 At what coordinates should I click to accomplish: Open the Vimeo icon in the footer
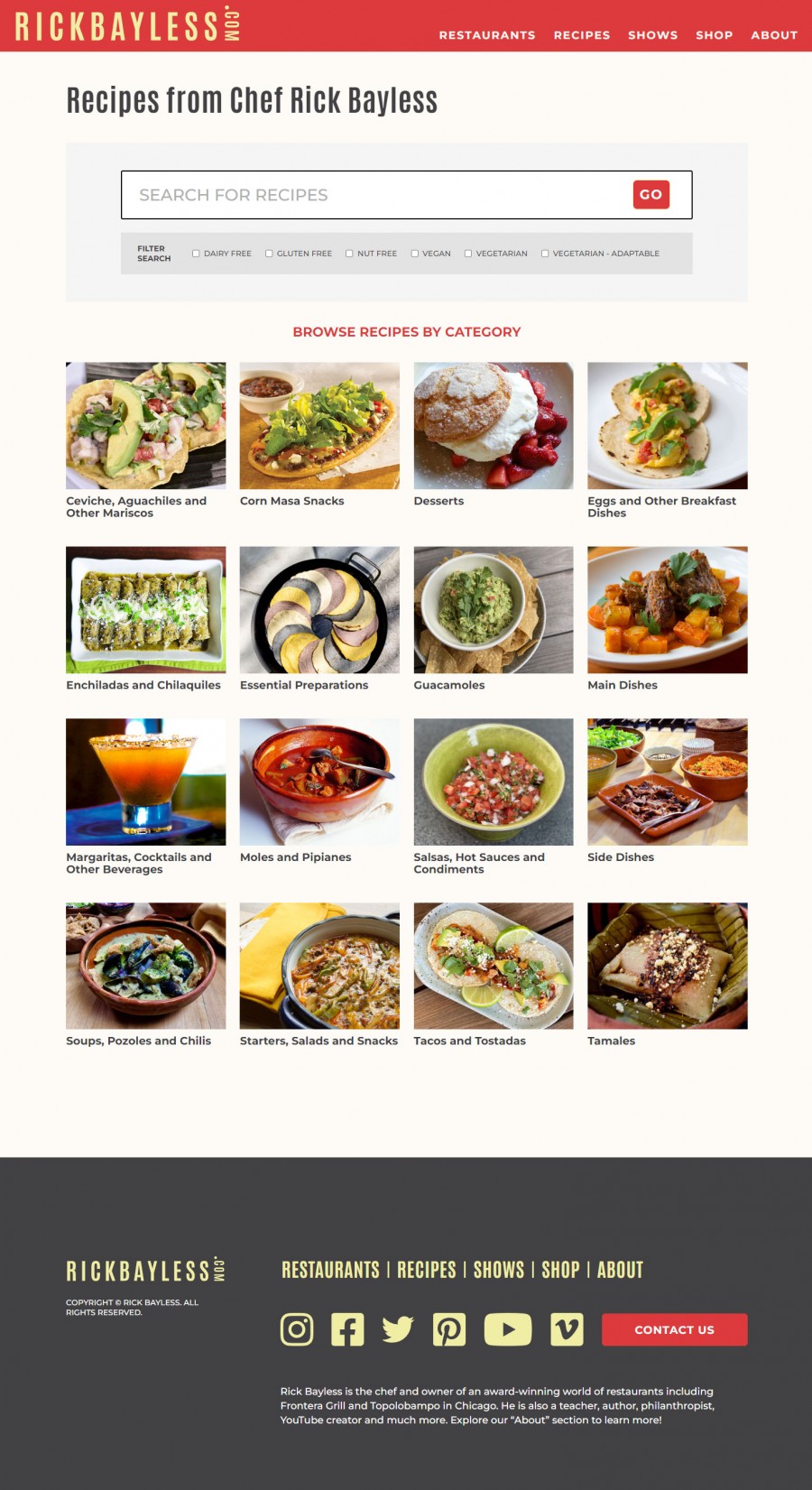click(x=567, y=1329)
